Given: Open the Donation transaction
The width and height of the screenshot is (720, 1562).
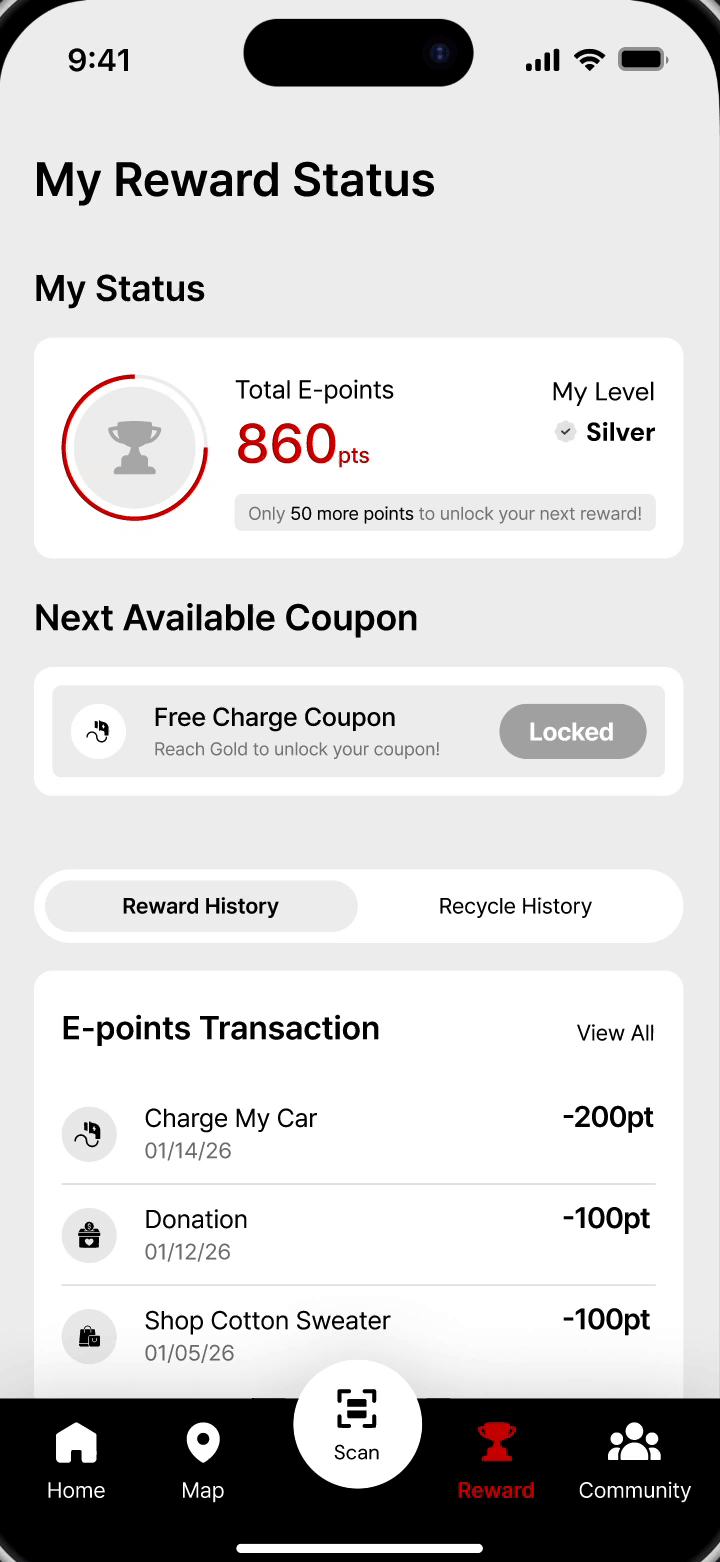Looking at the screenshot, I should coord(358,1234).
